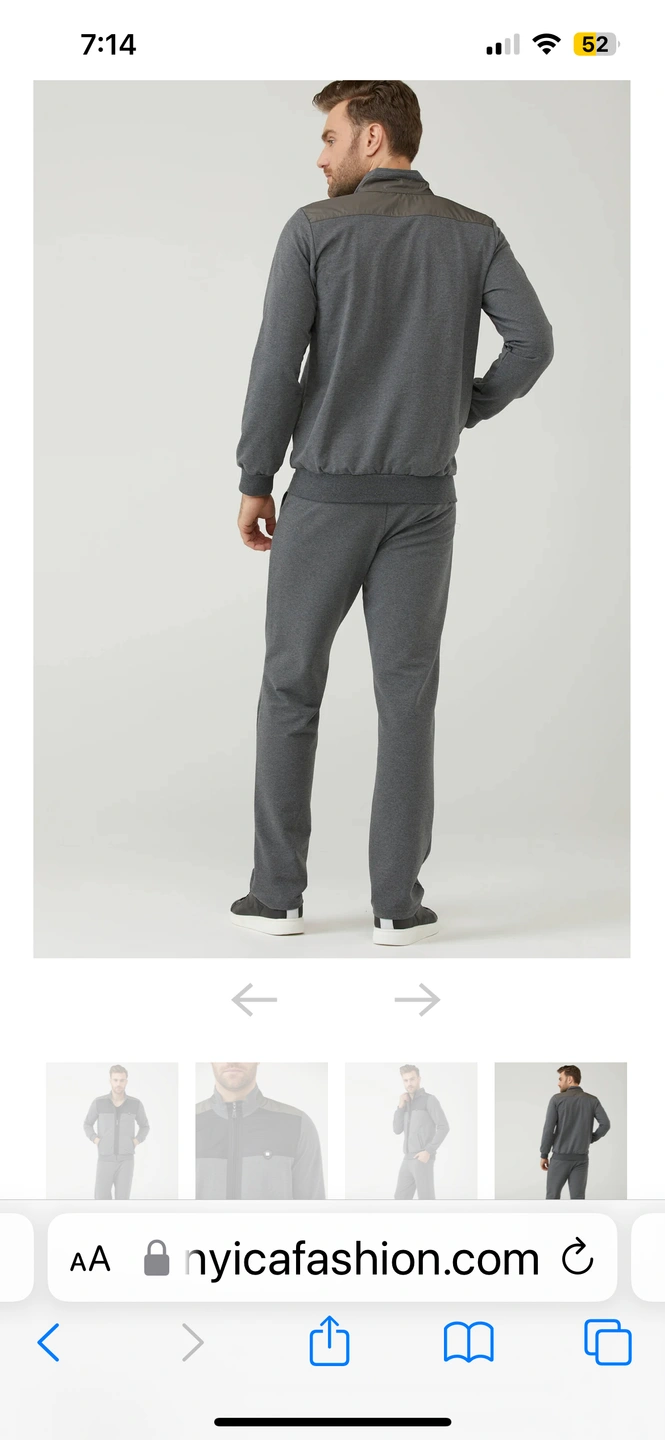665x1440 pixels.
Task: Select the back-view thumbnail
Action: (560, 1130)
